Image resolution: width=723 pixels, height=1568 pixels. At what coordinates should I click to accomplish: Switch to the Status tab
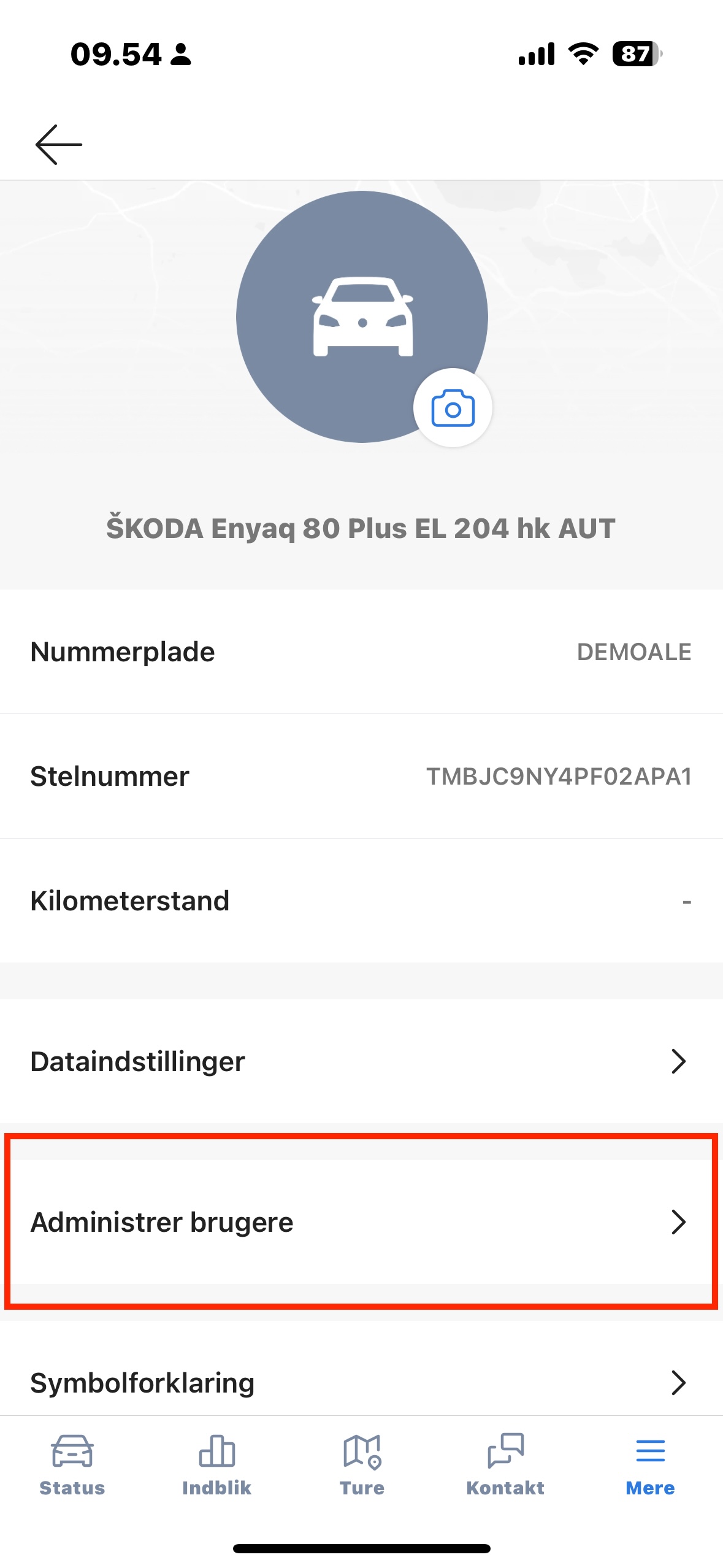pyautogui.click(x=72, y=1465)
